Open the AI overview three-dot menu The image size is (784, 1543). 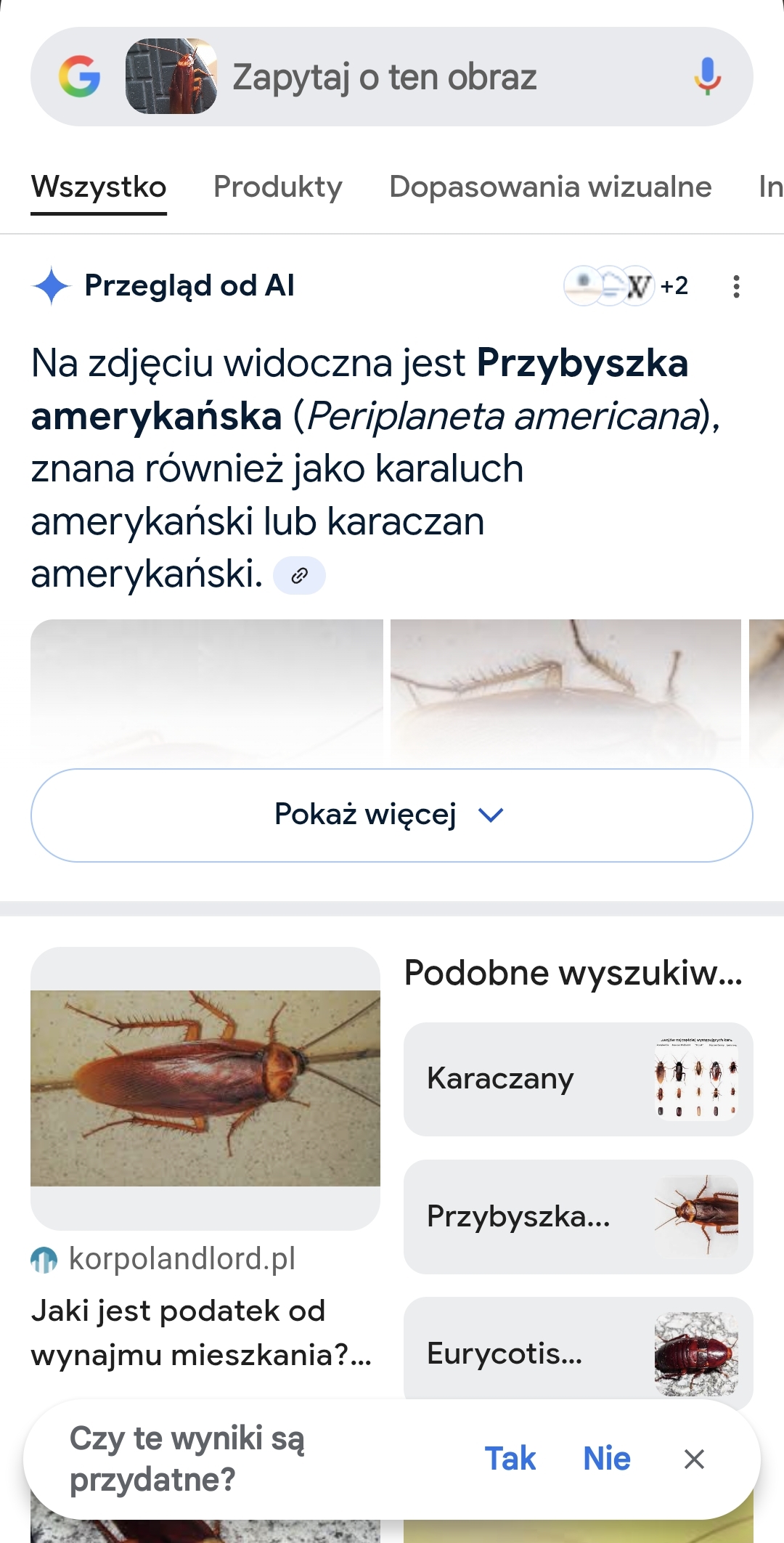point(736,286)
